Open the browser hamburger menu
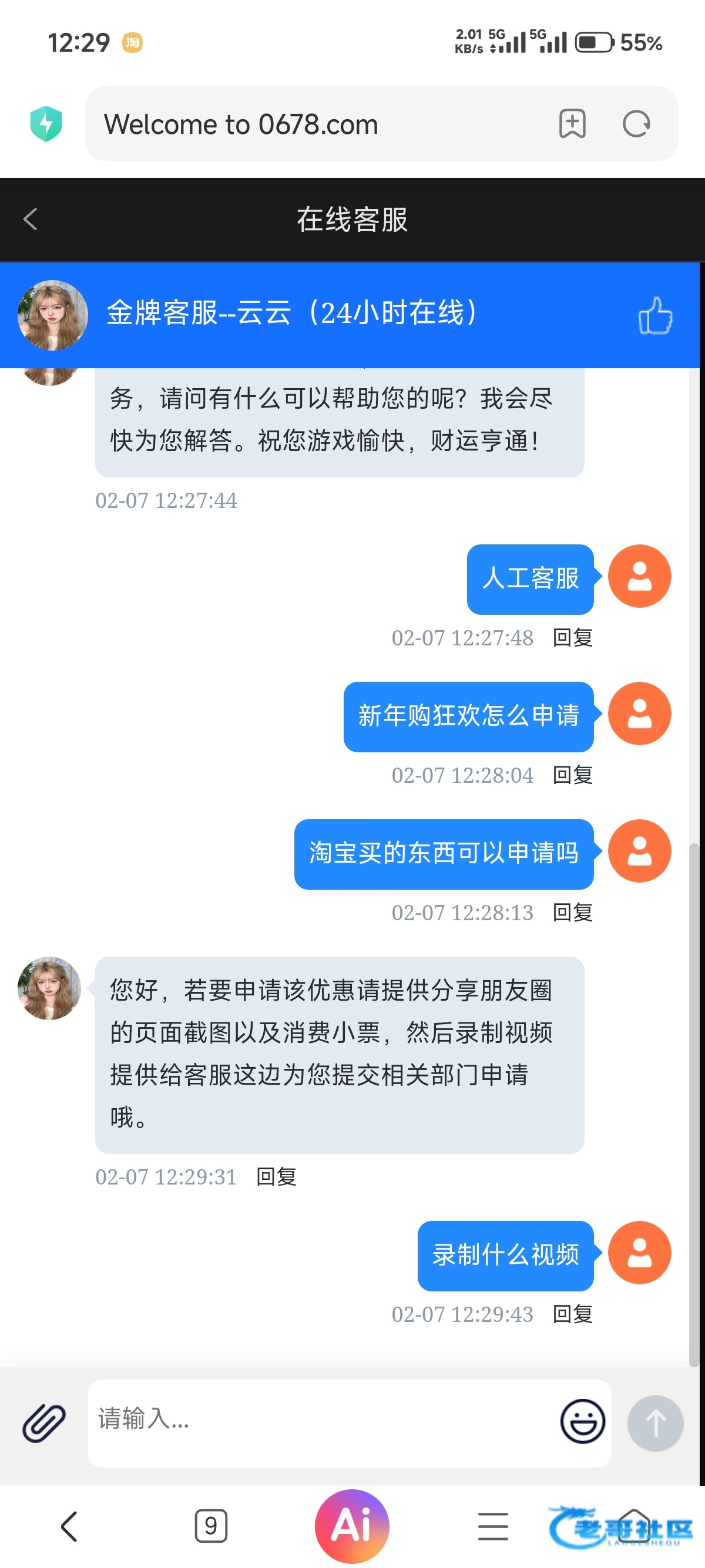Screen dimensions: 705x1568 tap(493, 1526)
